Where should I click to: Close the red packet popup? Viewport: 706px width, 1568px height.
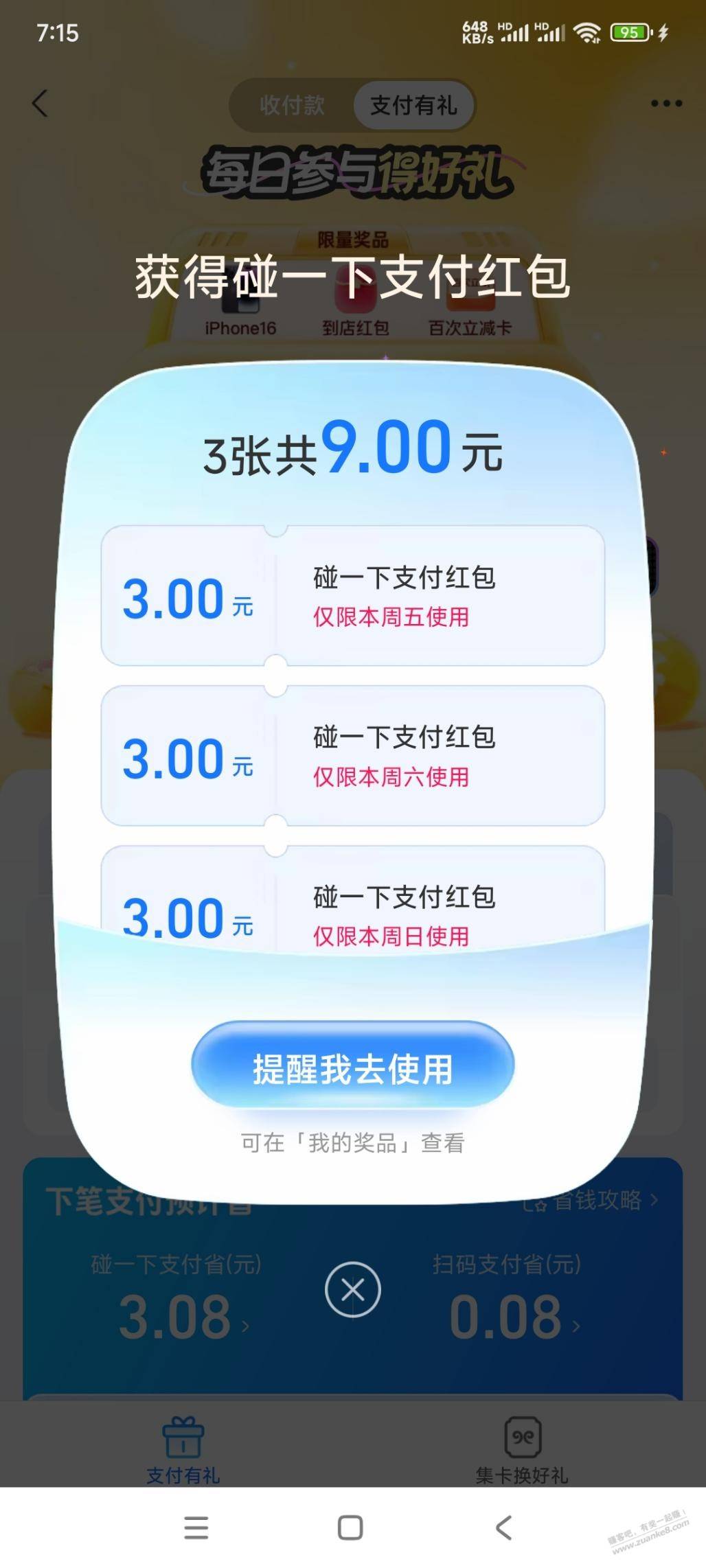point(352,1289)
